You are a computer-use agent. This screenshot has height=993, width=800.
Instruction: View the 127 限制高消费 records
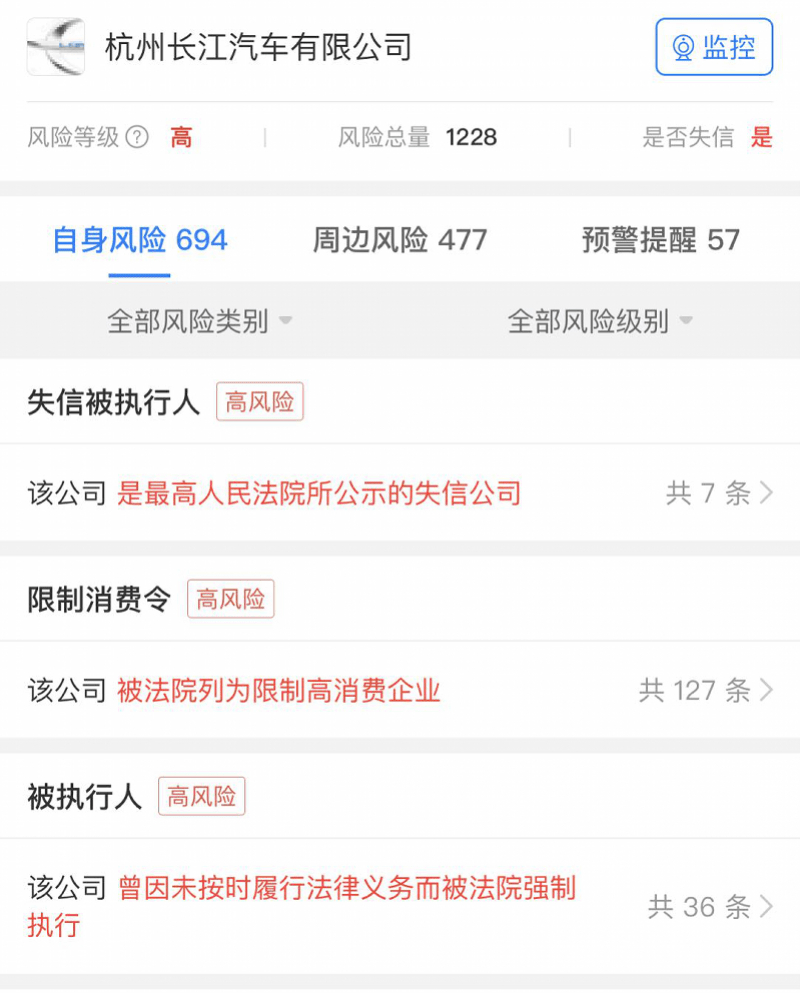pos(400,690)
